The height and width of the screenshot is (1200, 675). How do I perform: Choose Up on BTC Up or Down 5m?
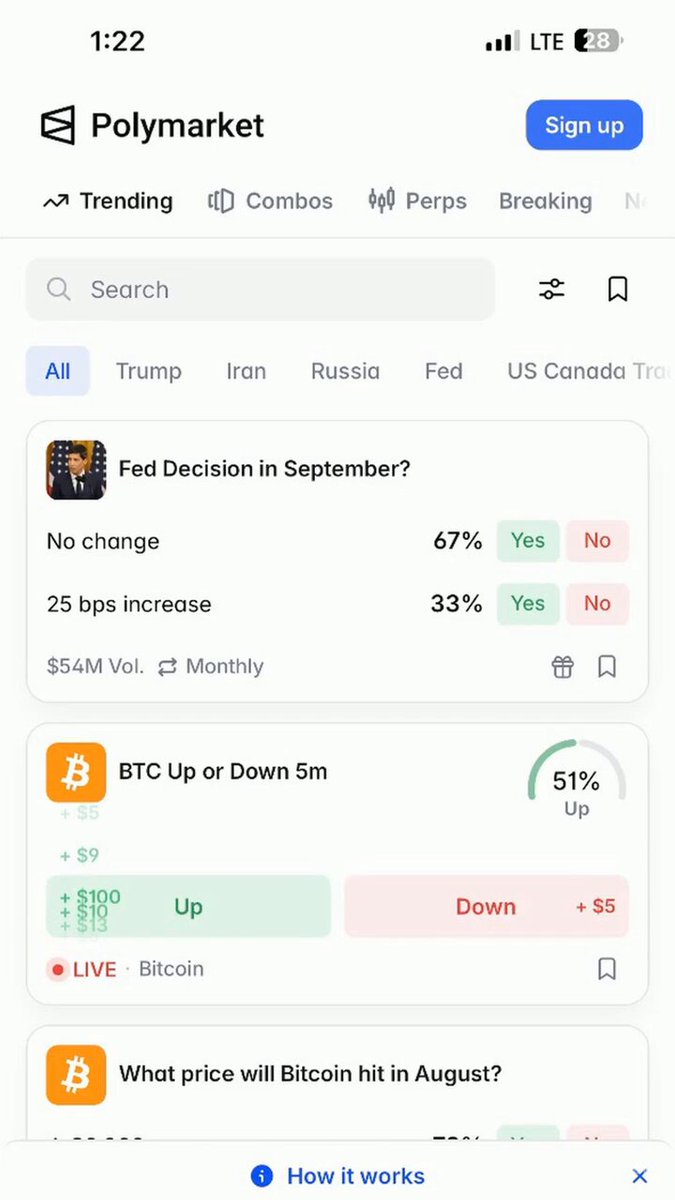[188, 907]
